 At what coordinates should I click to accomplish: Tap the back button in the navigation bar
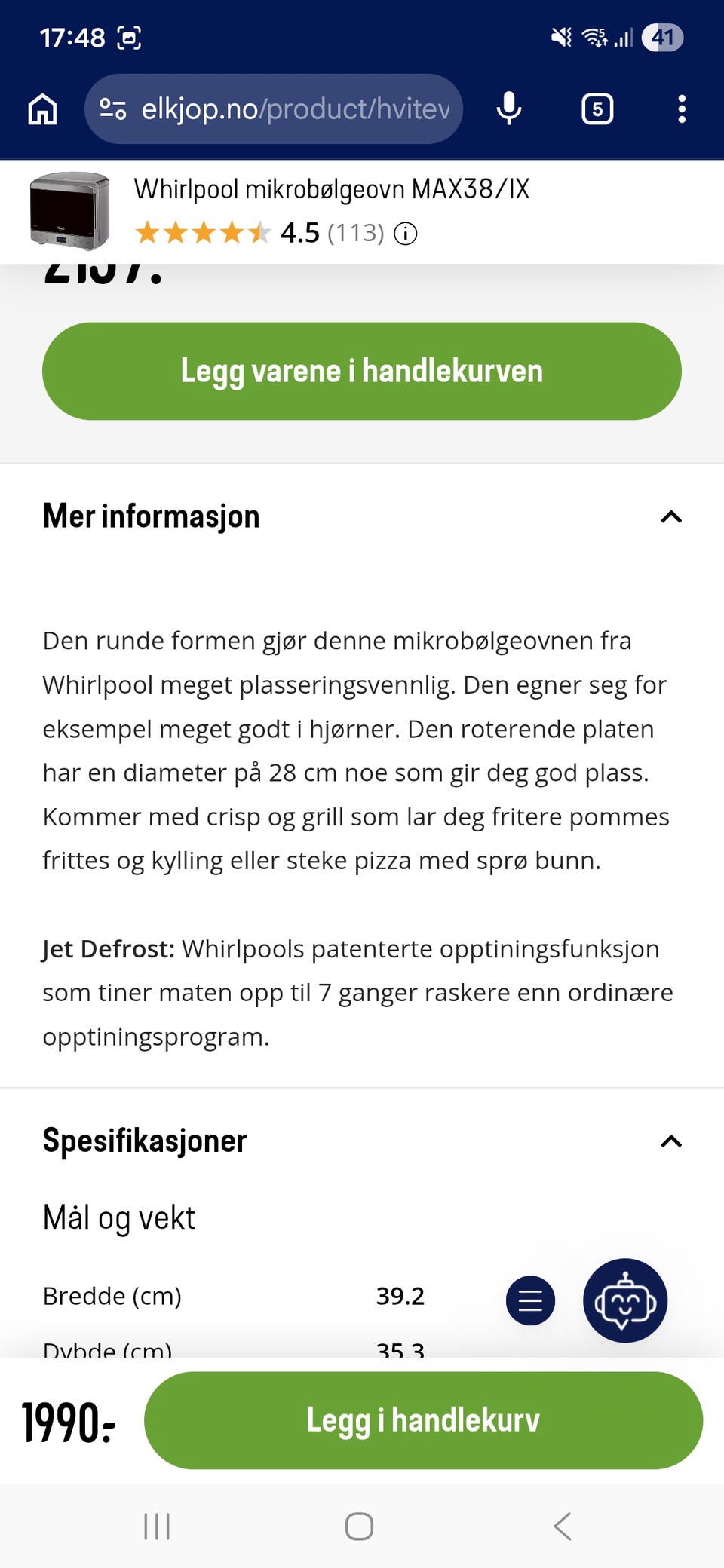pos(561,1527)
